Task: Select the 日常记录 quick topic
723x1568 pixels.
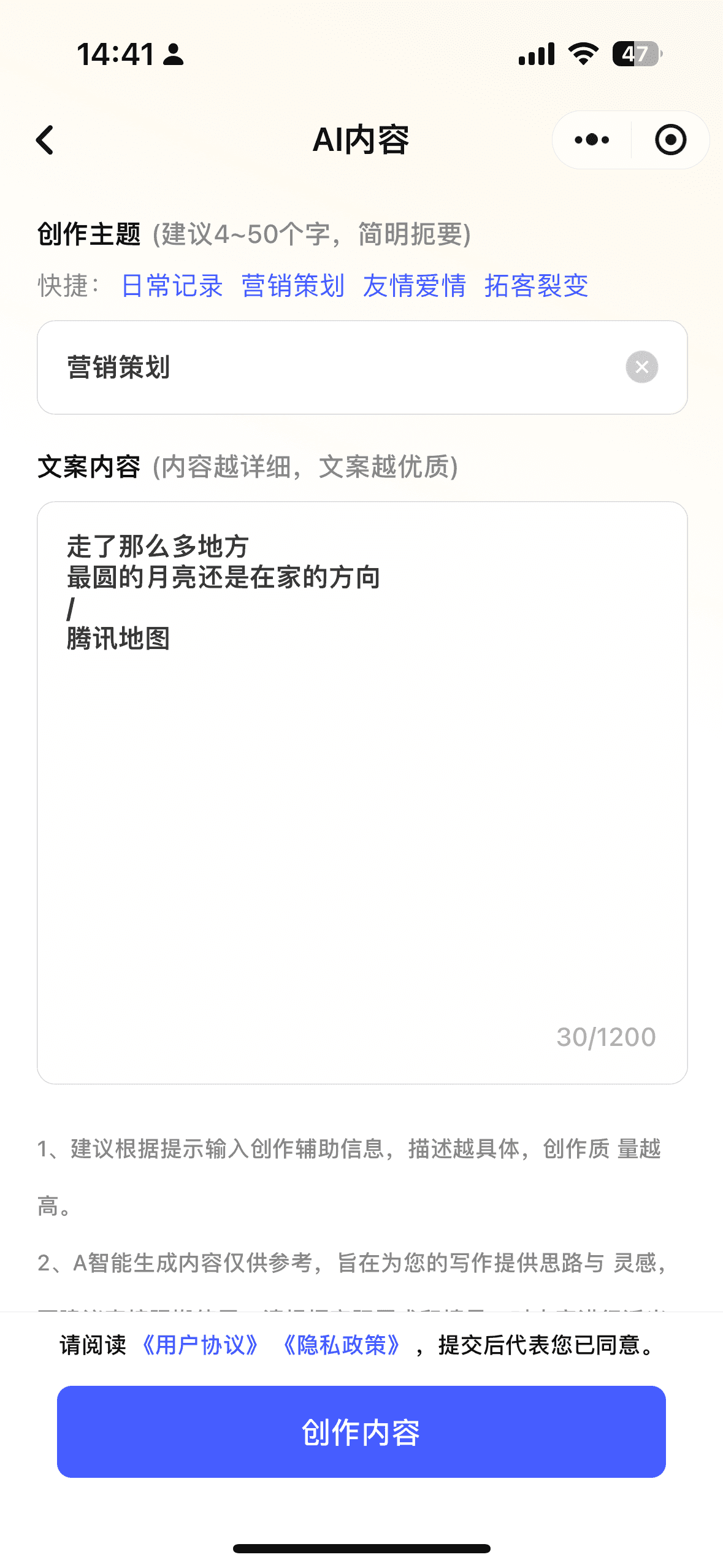Action: 172,286
